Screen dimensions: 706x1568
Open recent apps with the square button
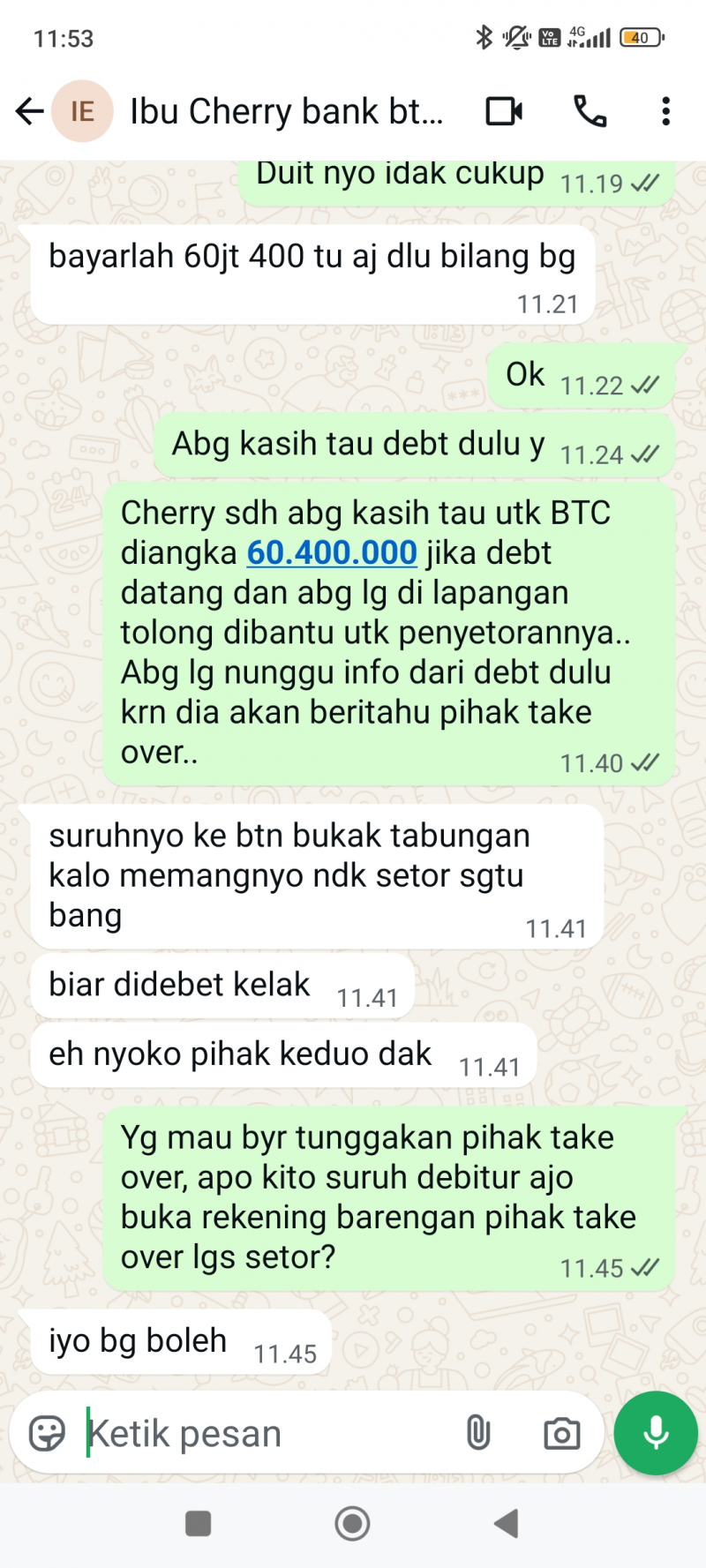point(198,1523)
